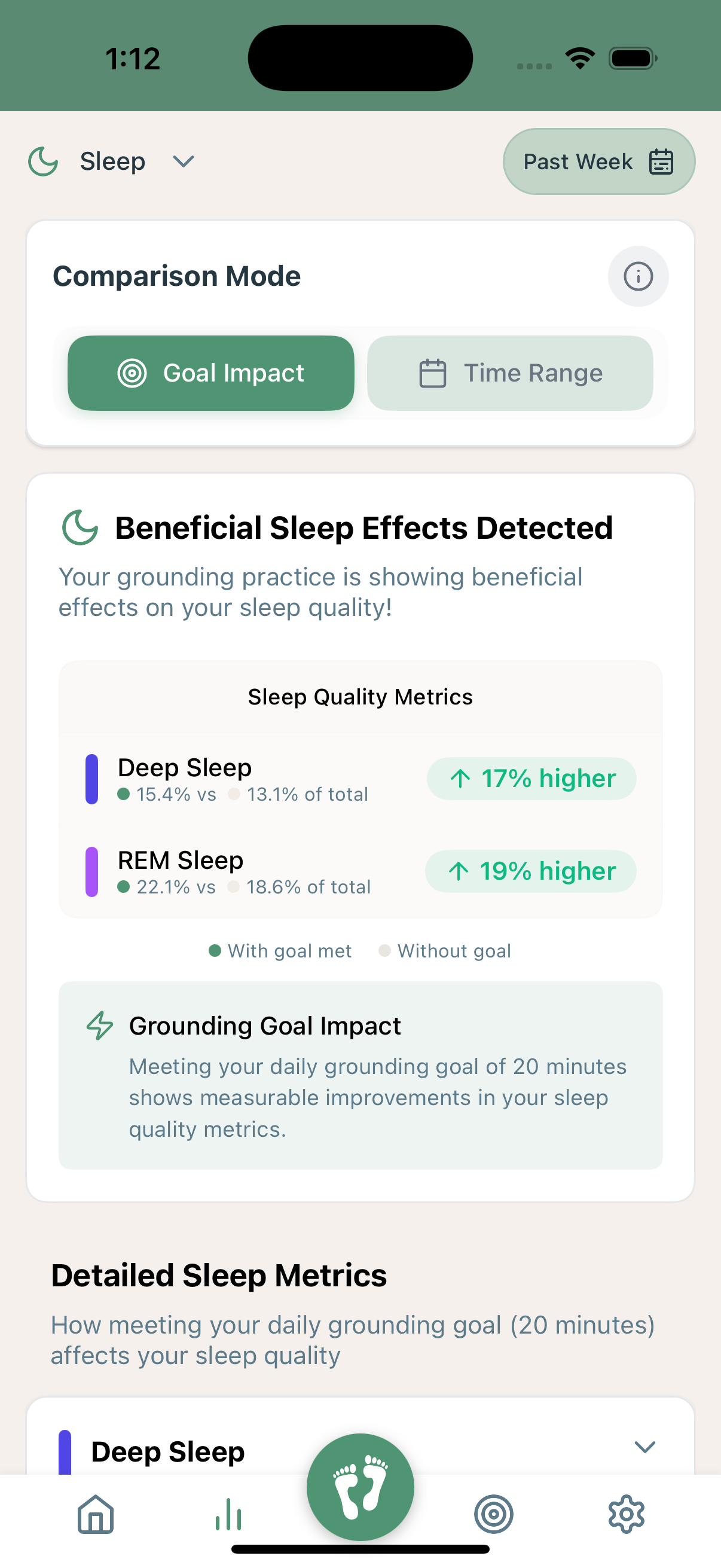Click the purple Deep Sleep indicator bar
The image size is (721, 1568).
coord(92,779)
